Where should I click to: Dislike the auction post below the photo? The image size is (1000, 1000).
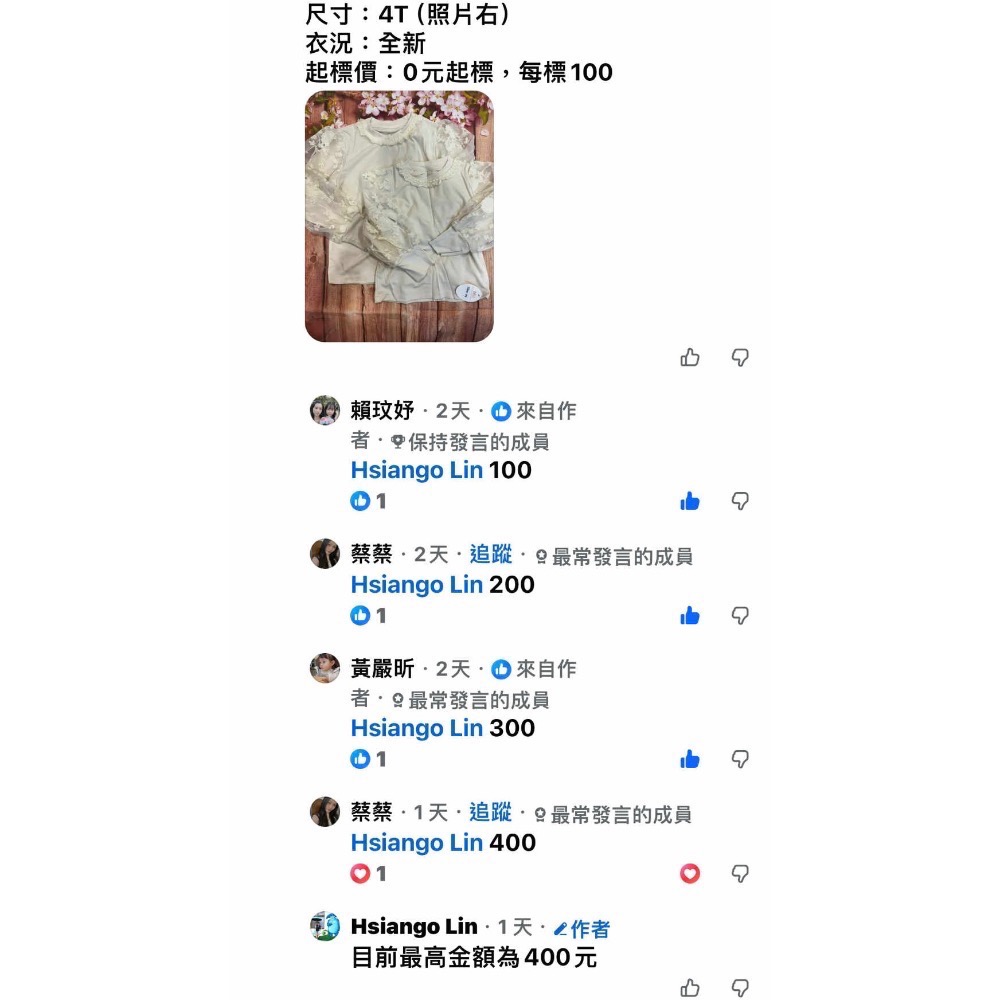[x=740, y=357]
